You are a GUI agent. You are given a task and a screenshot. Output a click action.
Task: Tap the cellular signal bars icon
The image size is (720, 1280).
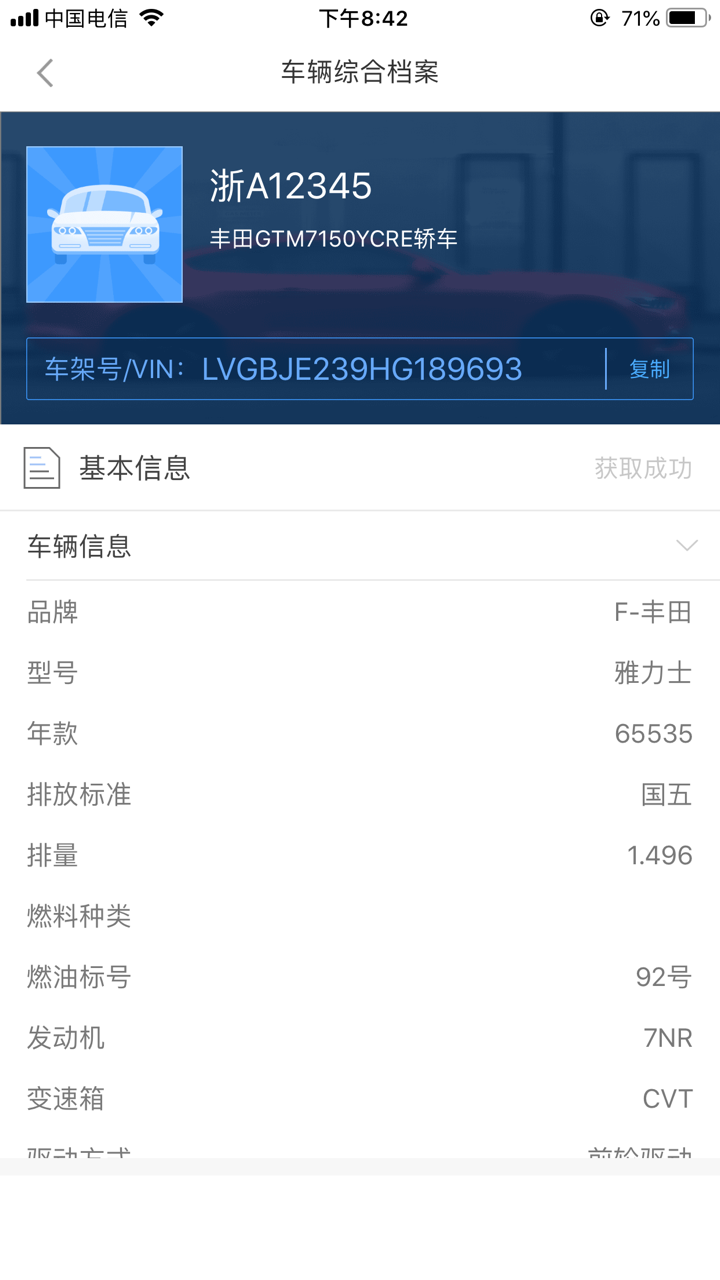point(20,16)
